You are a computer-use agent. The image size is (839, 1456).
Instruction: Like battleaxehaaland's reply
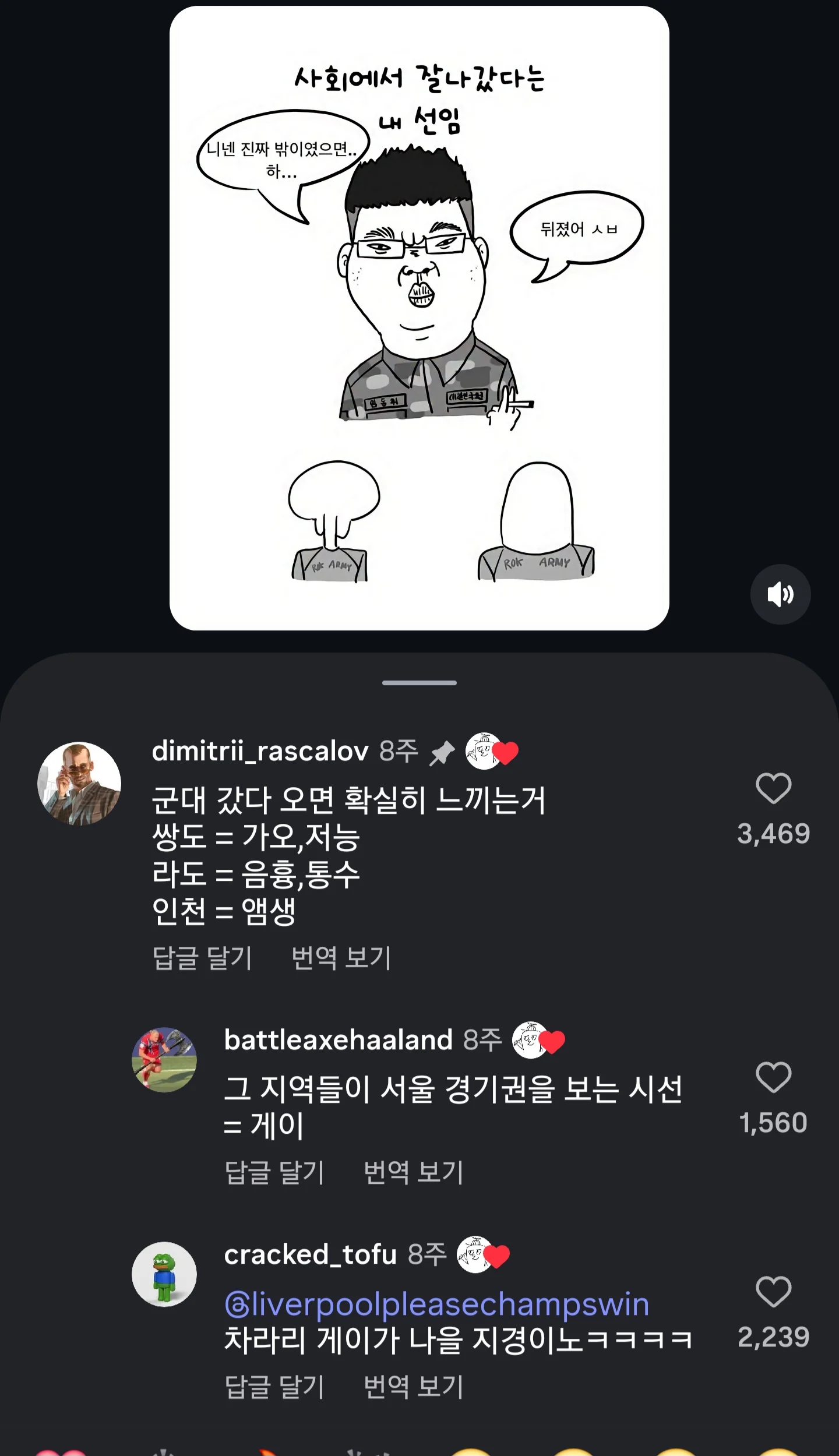pyautogui.click(x=773, y=1077)
